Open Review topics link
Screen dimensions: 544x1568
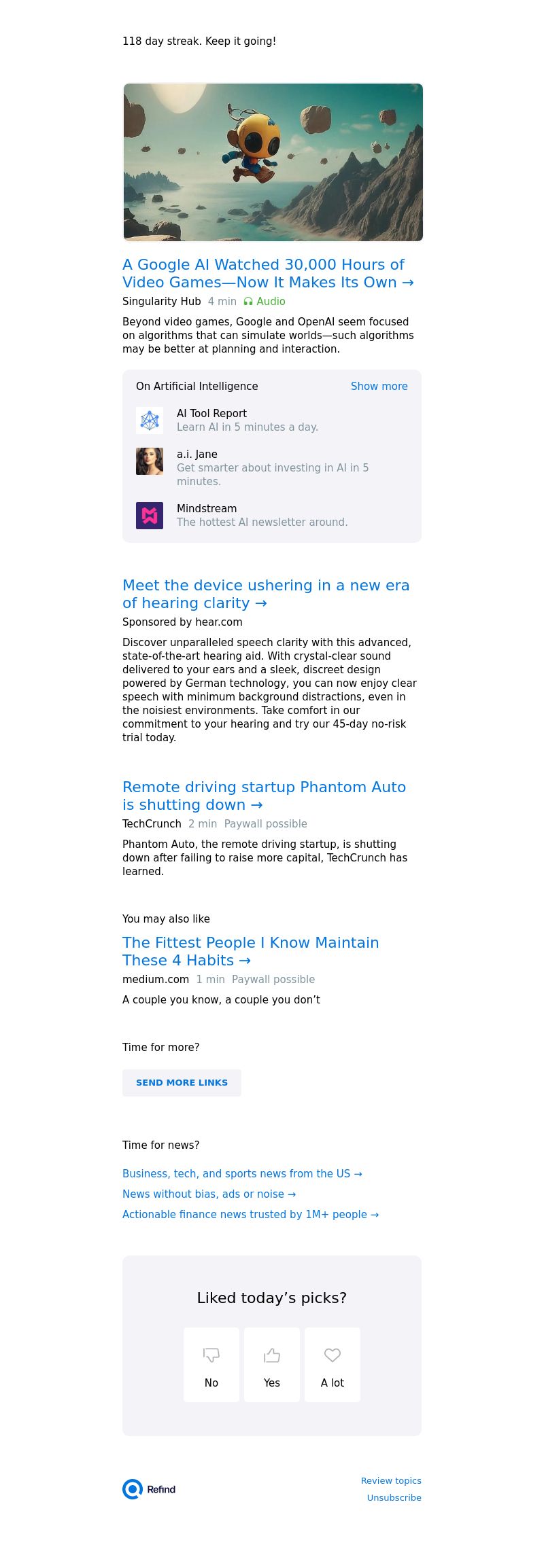(x=391, y=1480)
